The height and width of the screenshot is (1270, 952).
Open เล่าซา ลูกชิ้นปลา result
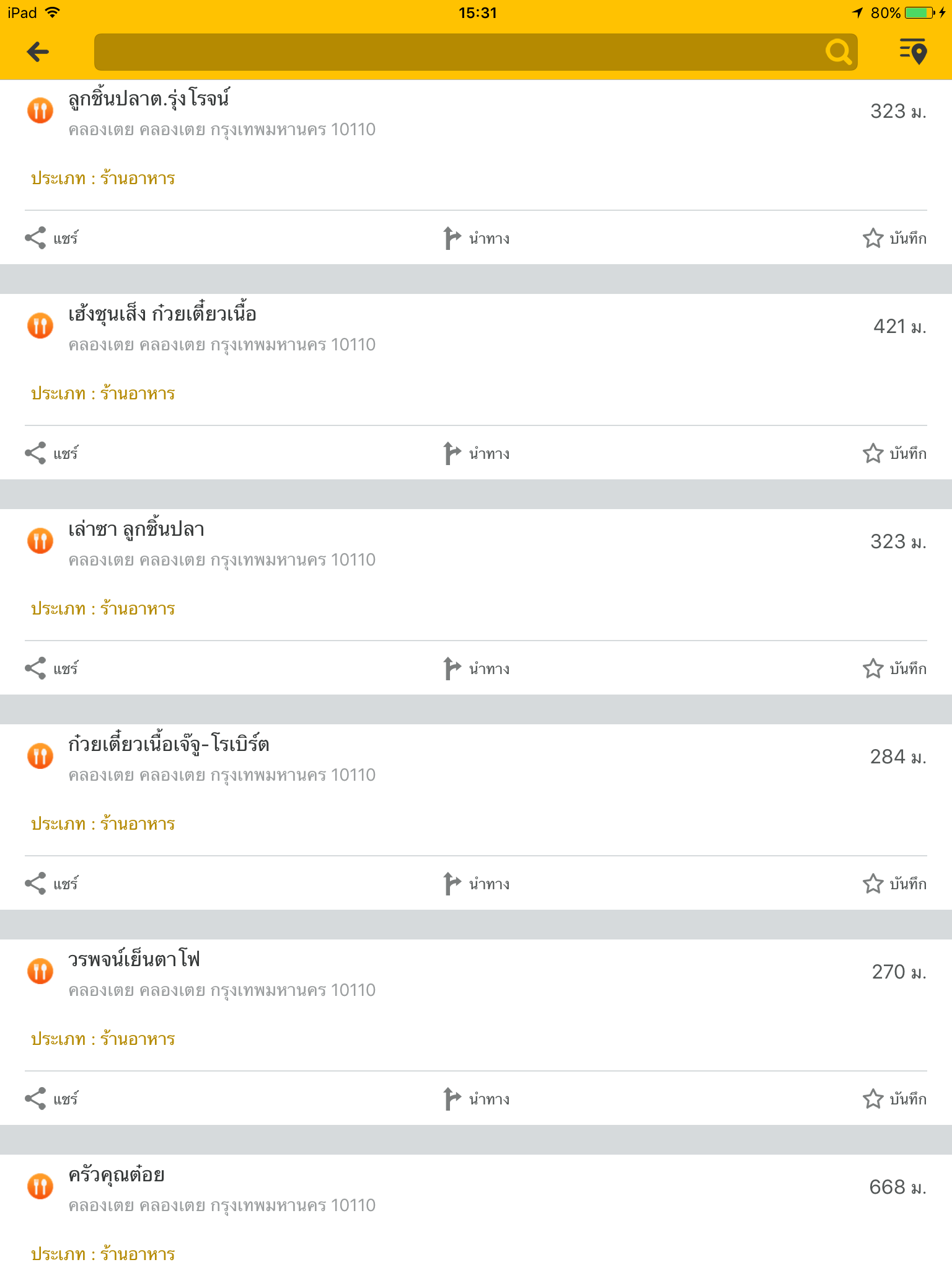pos(136,530)
